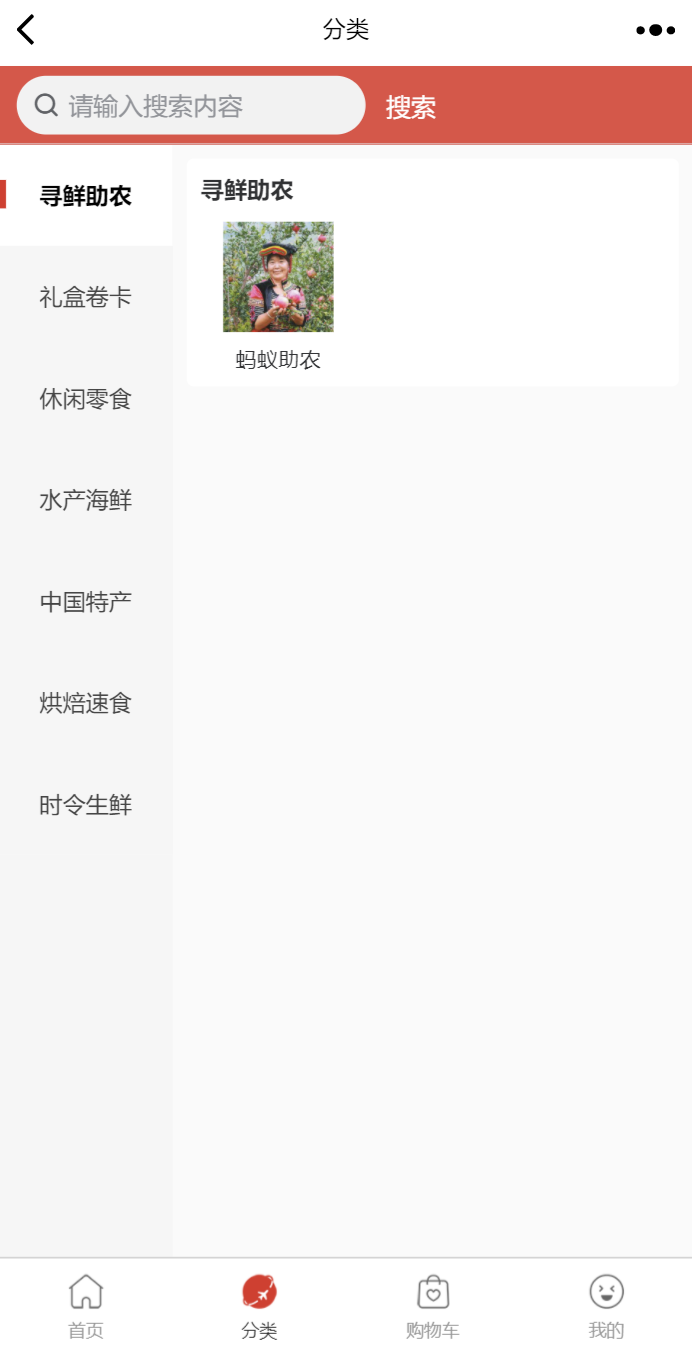The image size is (692, 1354).
Task: Show the 烘焙速食 category
Action: pyautogui.click(x=86, y=703)
